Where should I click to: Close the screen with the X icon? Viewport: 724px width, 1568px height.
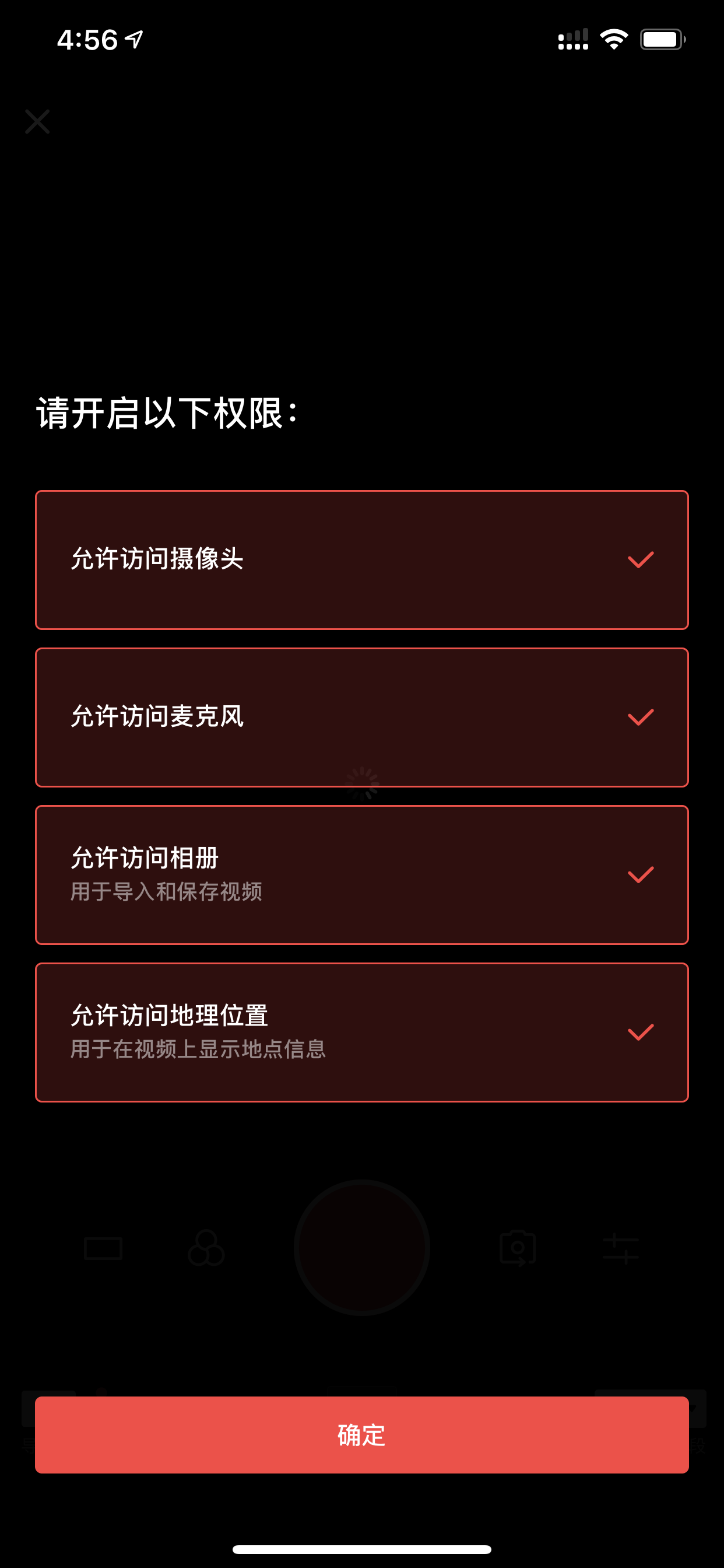coord(38,122)
